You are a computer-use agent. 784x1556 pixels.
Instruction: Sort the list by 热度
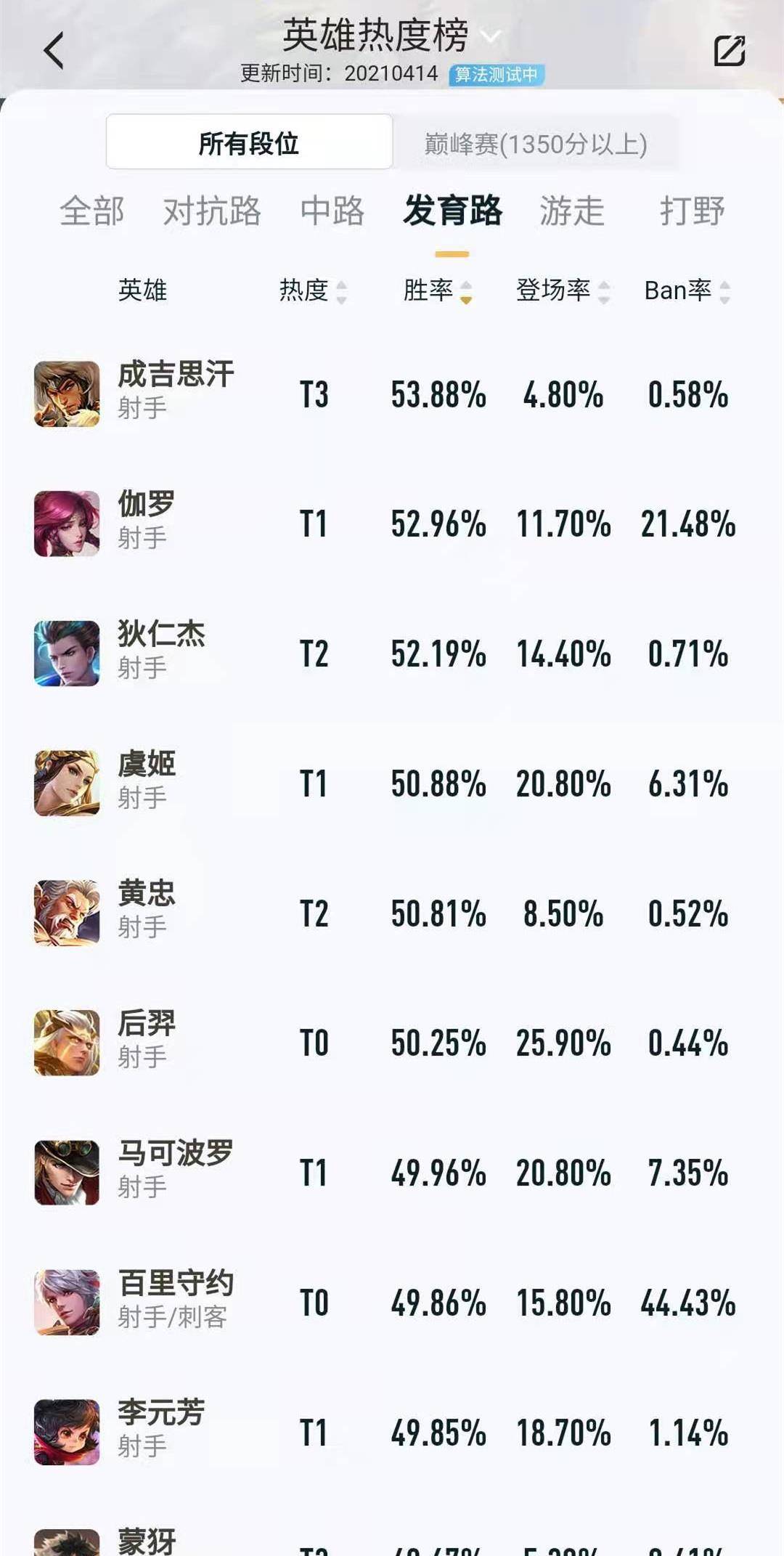pos(313,290)
